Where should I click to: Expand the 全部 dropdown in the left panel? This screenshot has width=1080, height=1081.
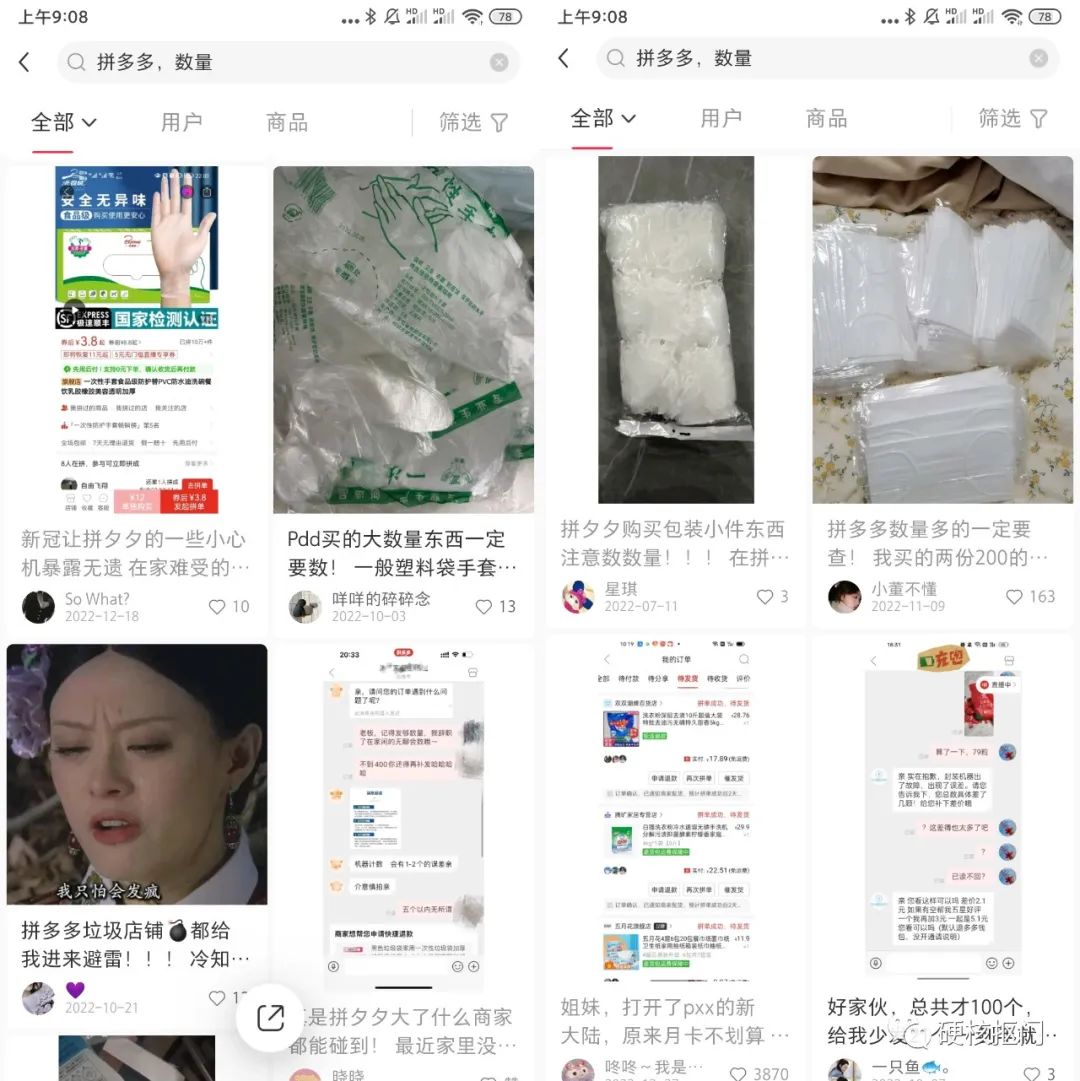coord(64,121)
